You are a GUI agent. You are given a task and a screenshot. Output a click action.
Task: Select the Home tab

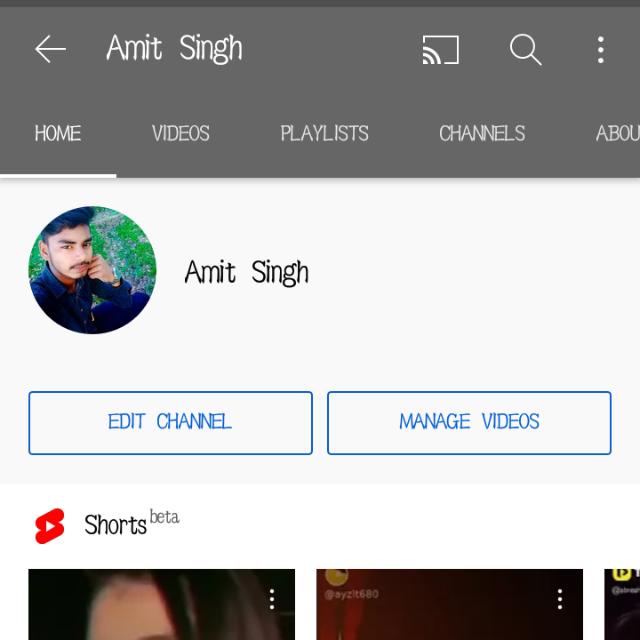58,134
